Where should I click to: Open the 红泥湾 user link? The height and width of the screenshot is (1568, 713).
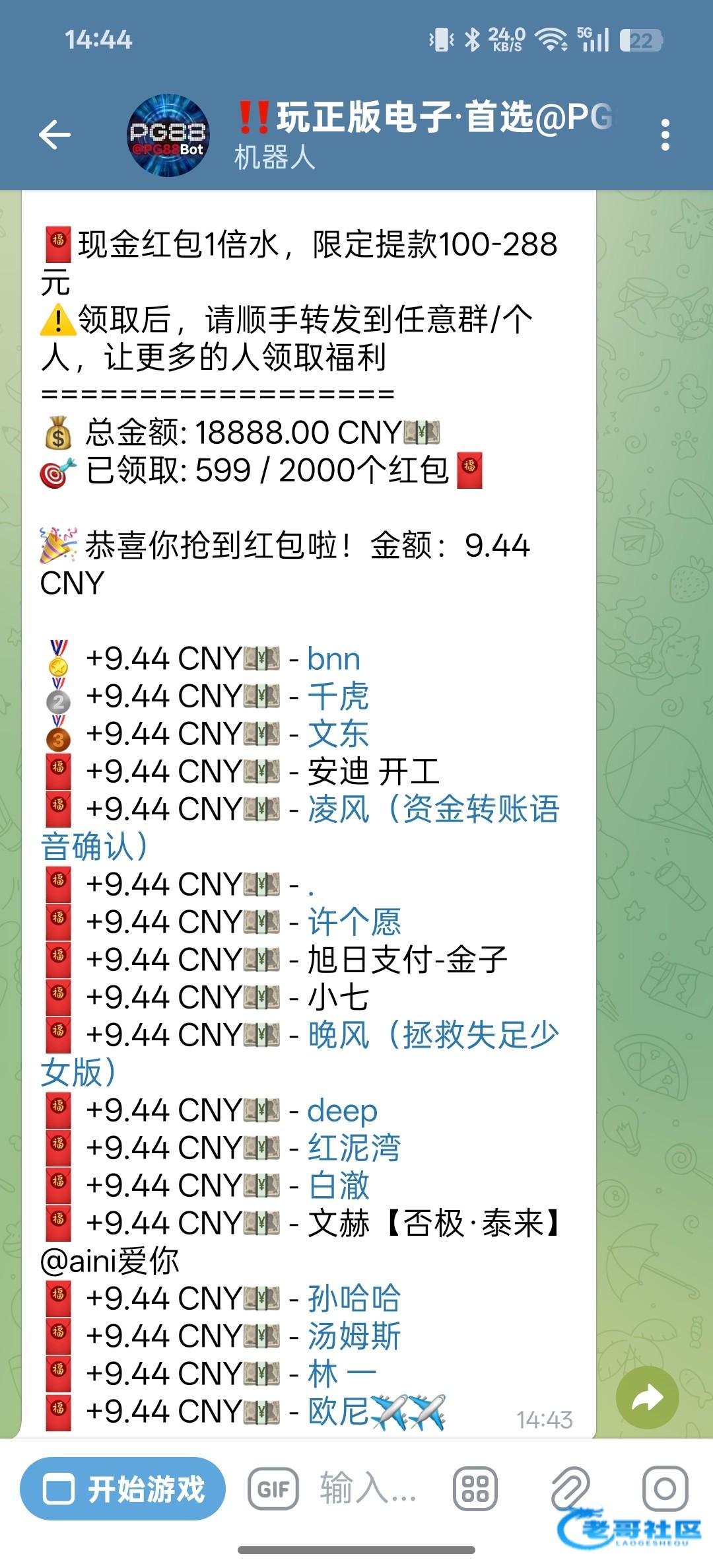(x=354, y=1148)
